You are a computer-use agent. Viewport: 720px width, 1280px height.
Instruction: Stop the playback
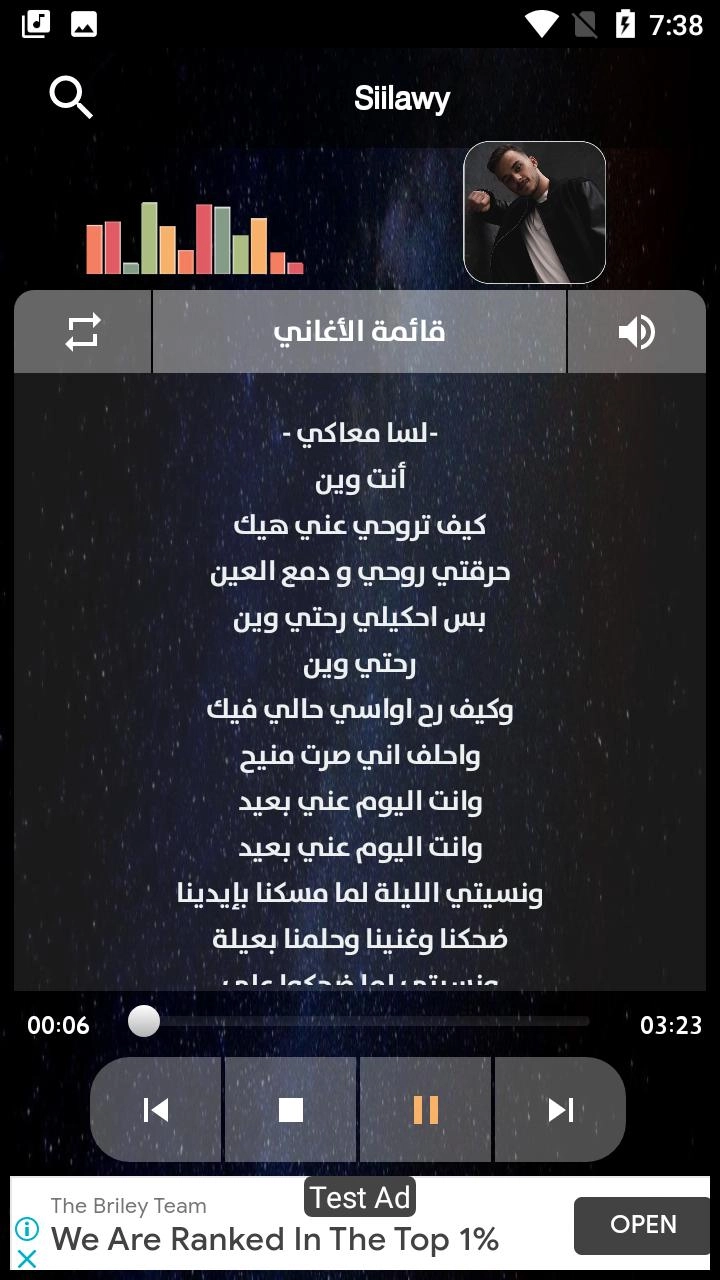click(x=291, y=1109)
